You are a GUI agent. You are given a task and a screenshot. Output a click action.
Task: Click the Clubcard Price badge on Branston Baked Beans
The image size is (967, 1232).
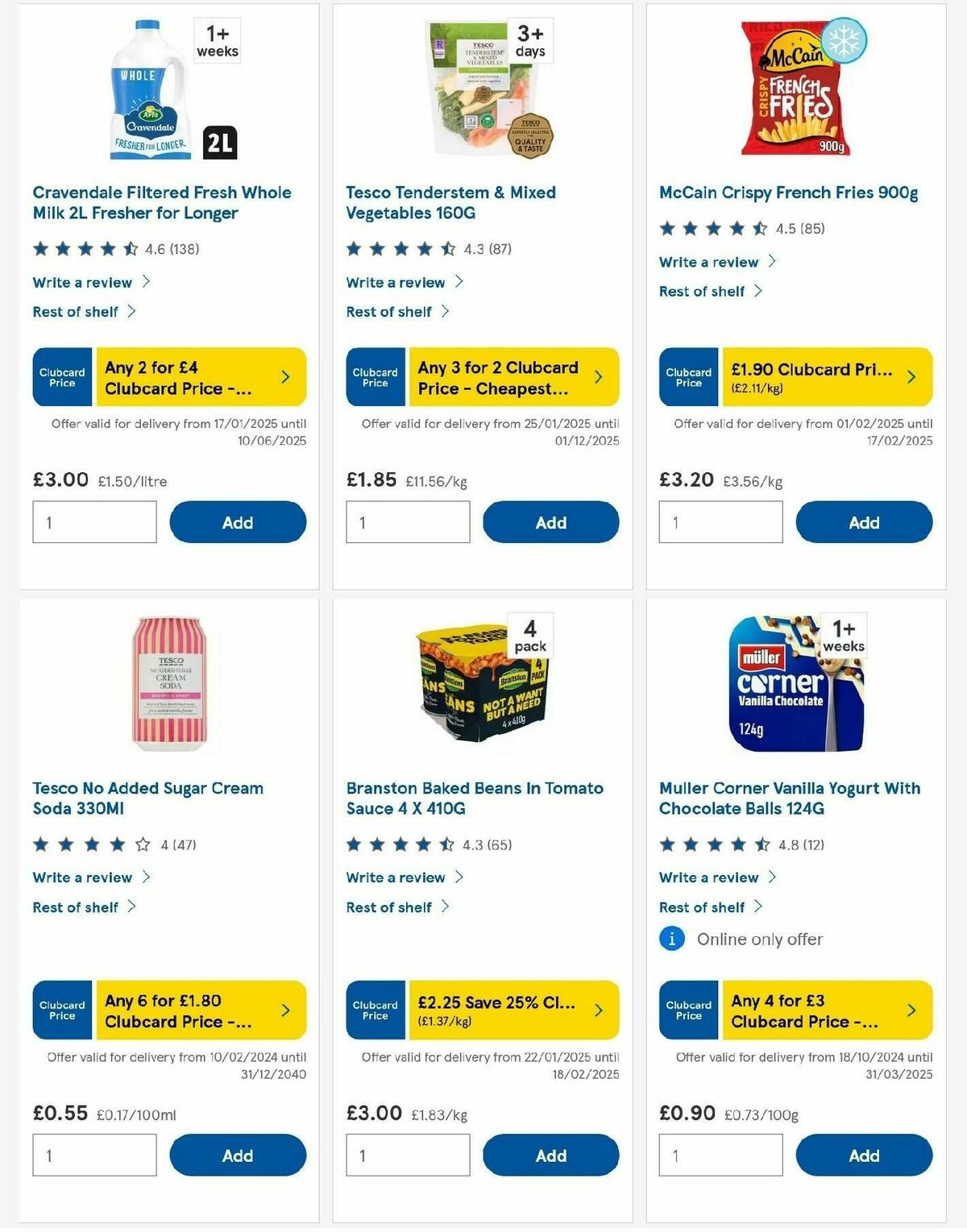(x=375, y=1010)
